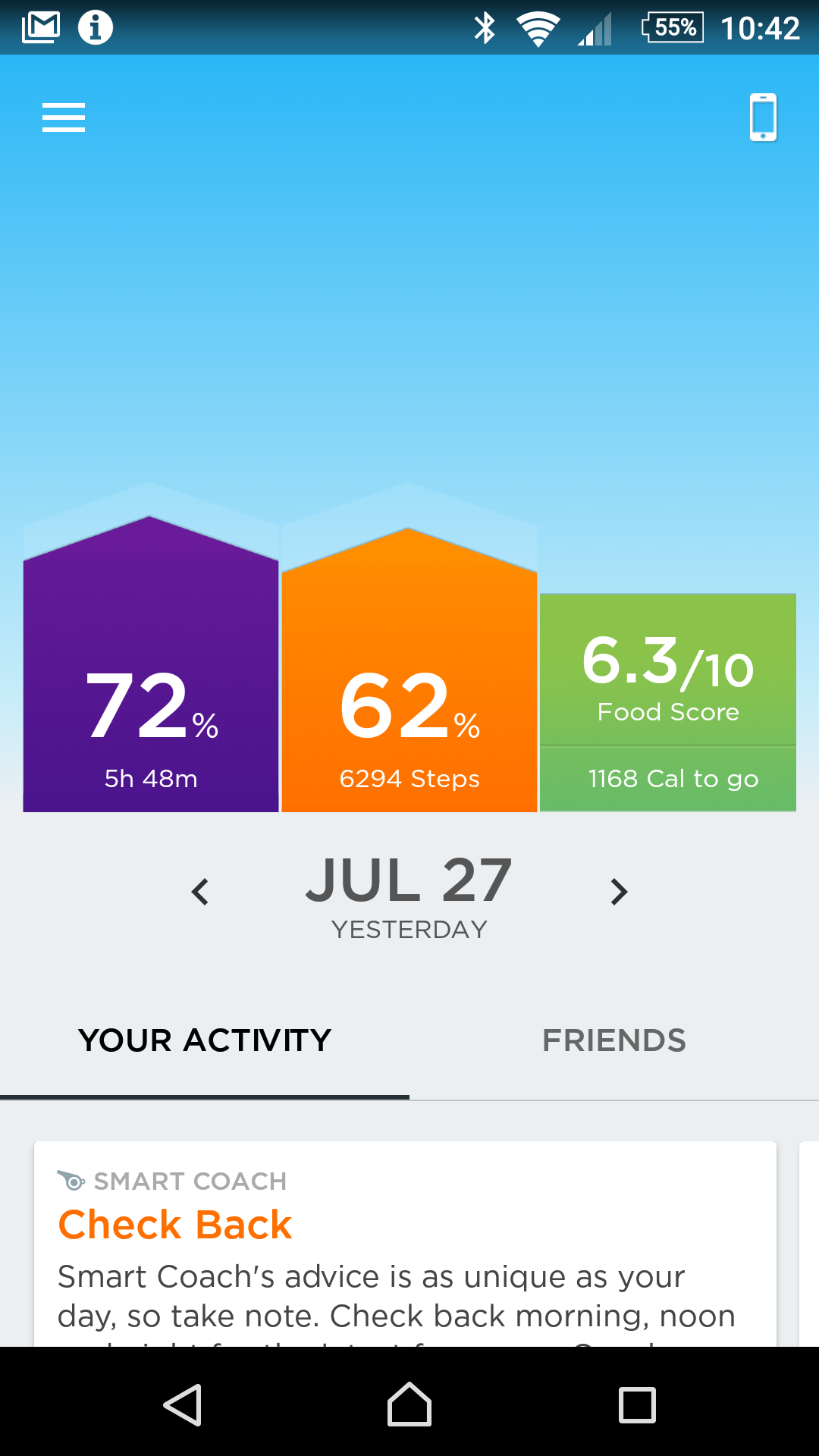This screenshot has height=1456, width=819.
Task: Go to the device home screen
Action: [409, 1404]
